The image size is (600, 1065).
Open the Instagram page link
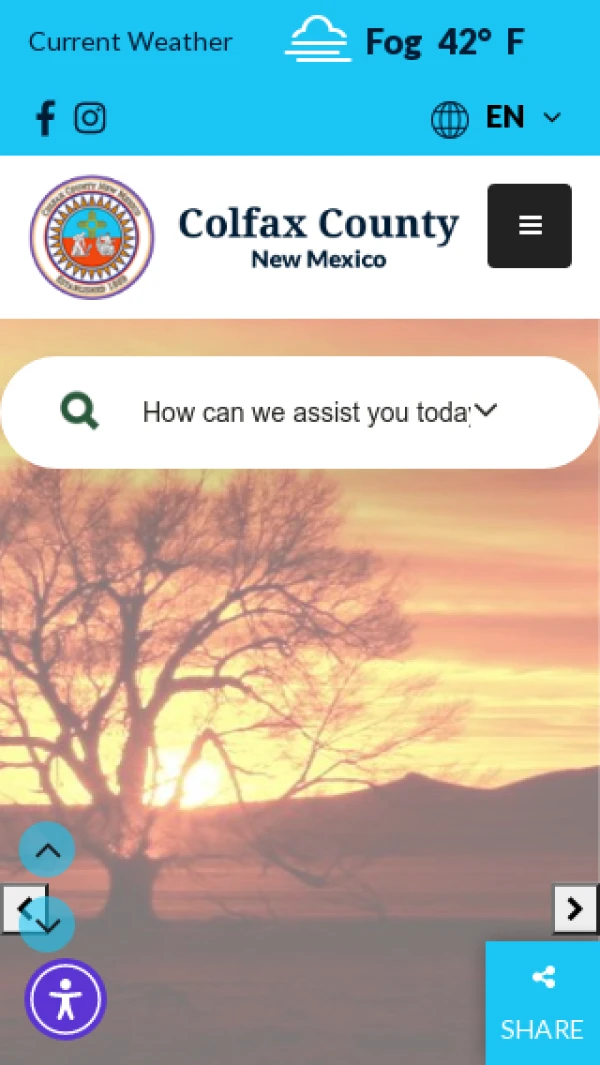click(x=90, y=118)
